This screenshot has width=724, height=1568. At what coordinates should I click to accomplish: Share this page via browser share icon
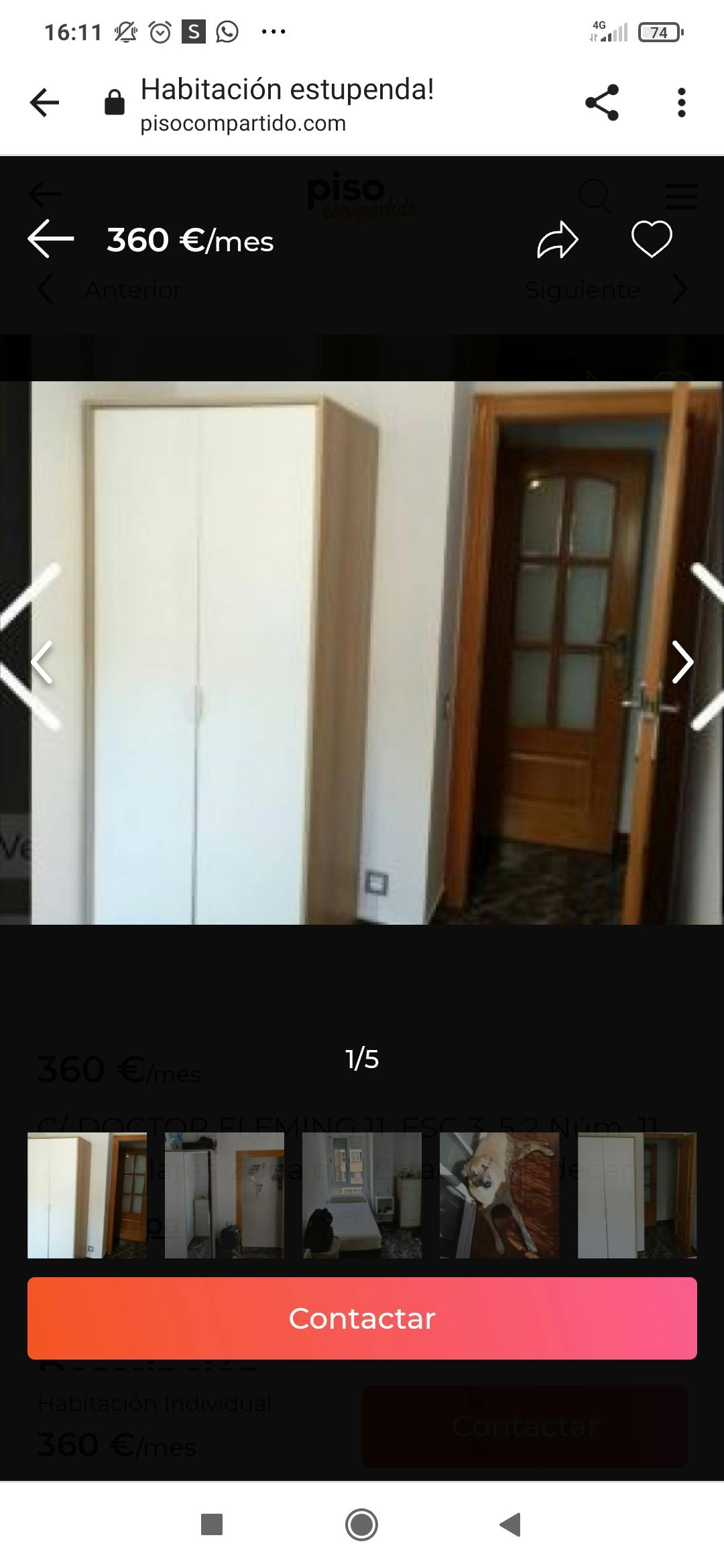[x=601, y=103]
